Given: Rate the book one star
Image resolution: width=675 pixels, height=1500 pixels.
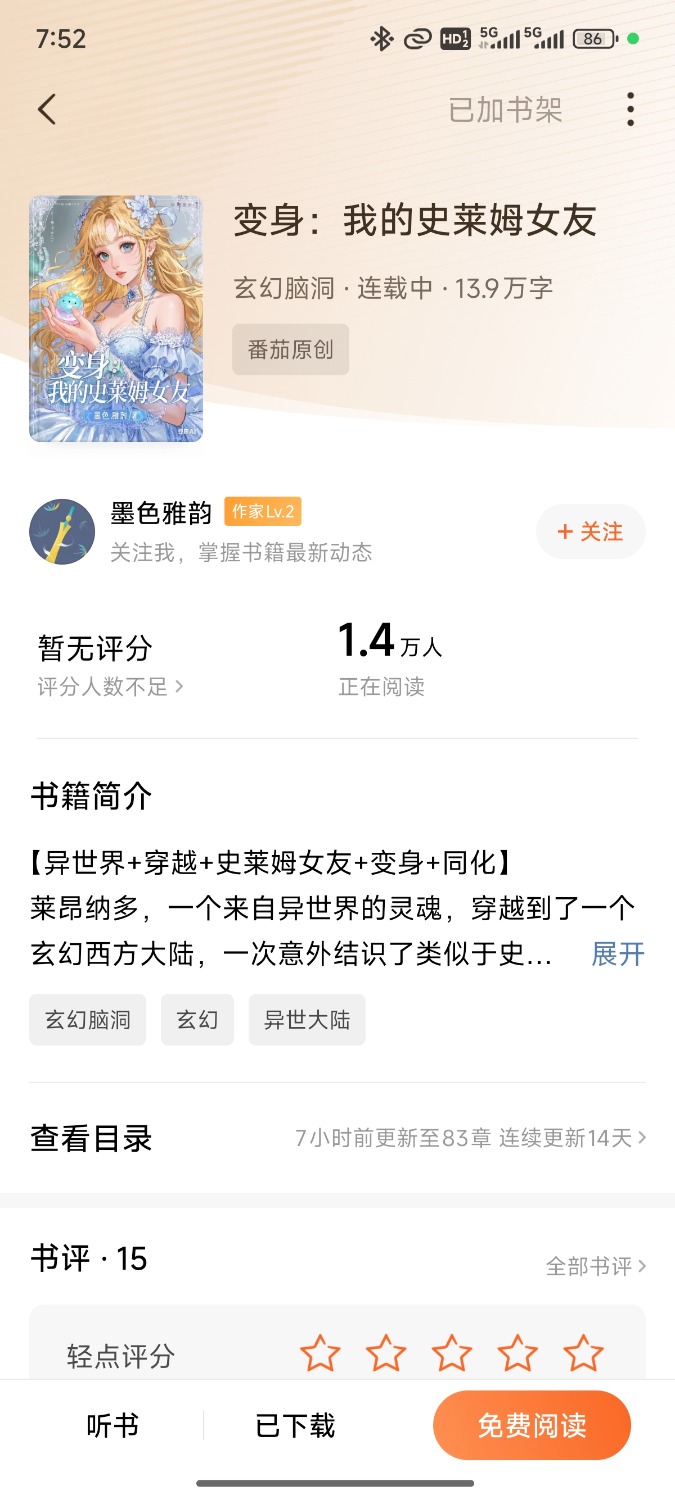Looking at the screenshot, I should point(320,1354).
